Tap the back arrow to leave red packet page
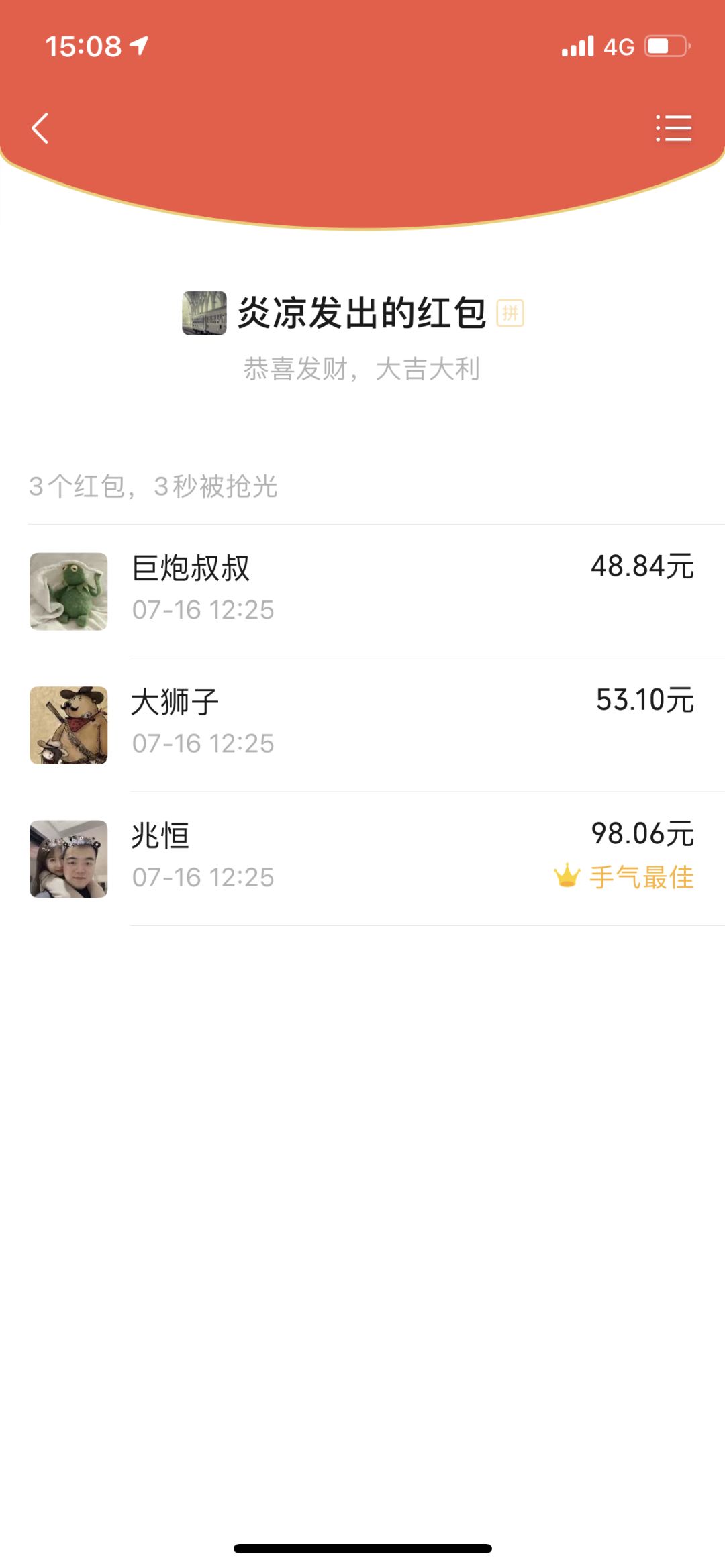The width and height of the screenshot is (725, 1568). 40,128
